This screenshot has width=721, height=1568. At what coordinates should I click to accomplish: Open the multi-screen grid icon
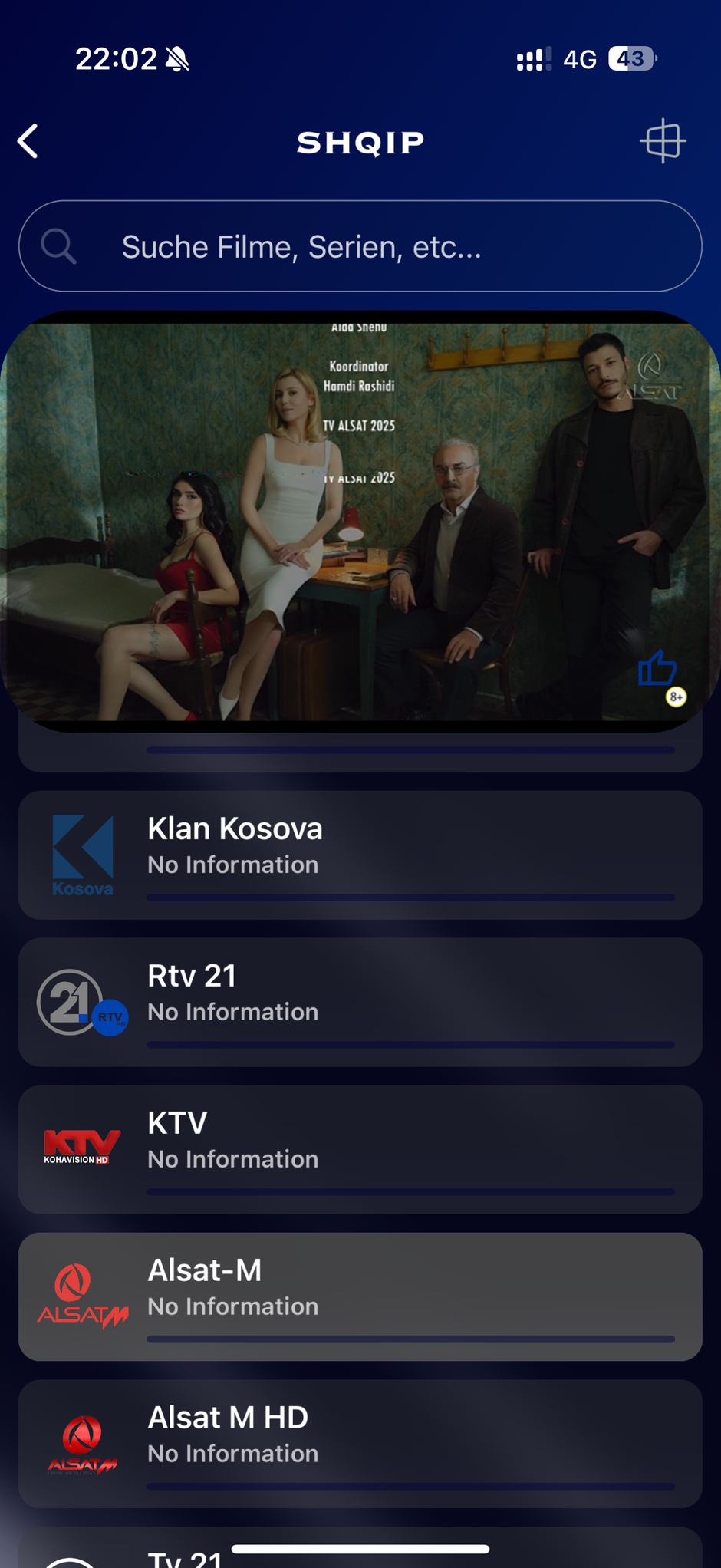tap(663, 141)
